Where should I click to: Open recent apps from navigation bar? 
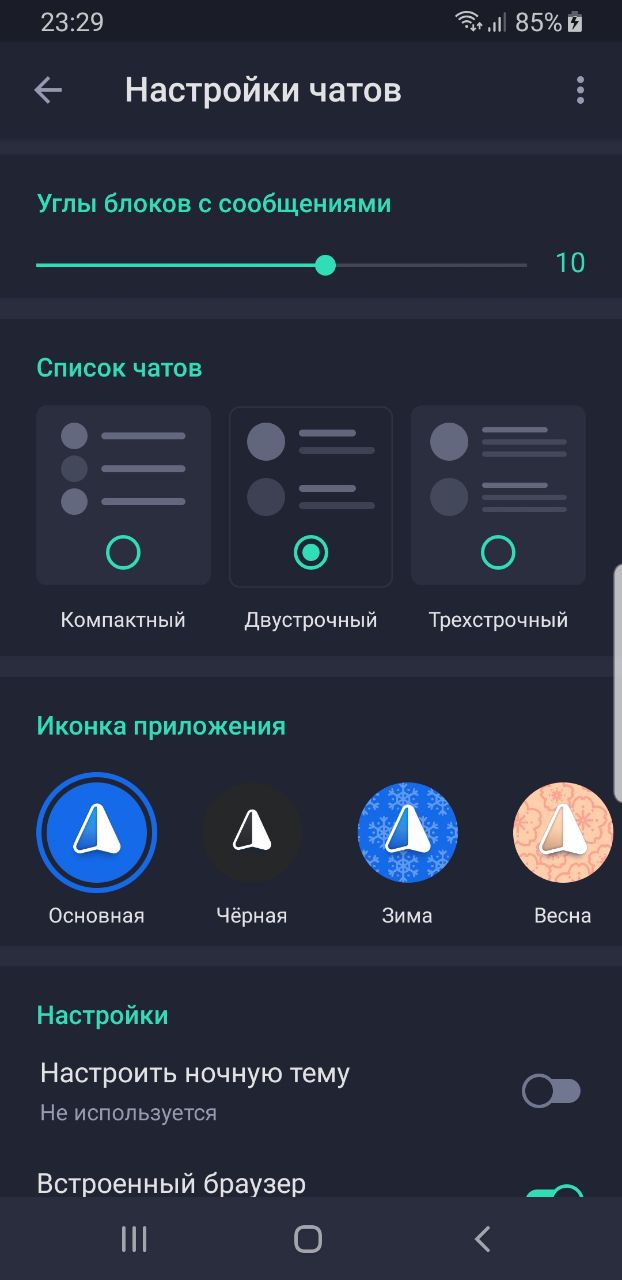(134, 1240)
